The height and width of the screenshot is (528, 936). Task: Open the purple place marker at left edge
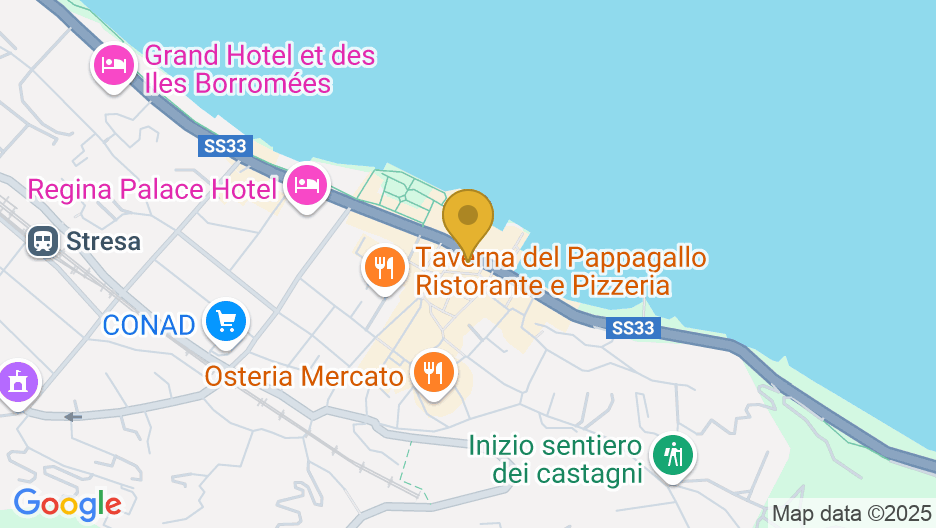pos(16,383)
